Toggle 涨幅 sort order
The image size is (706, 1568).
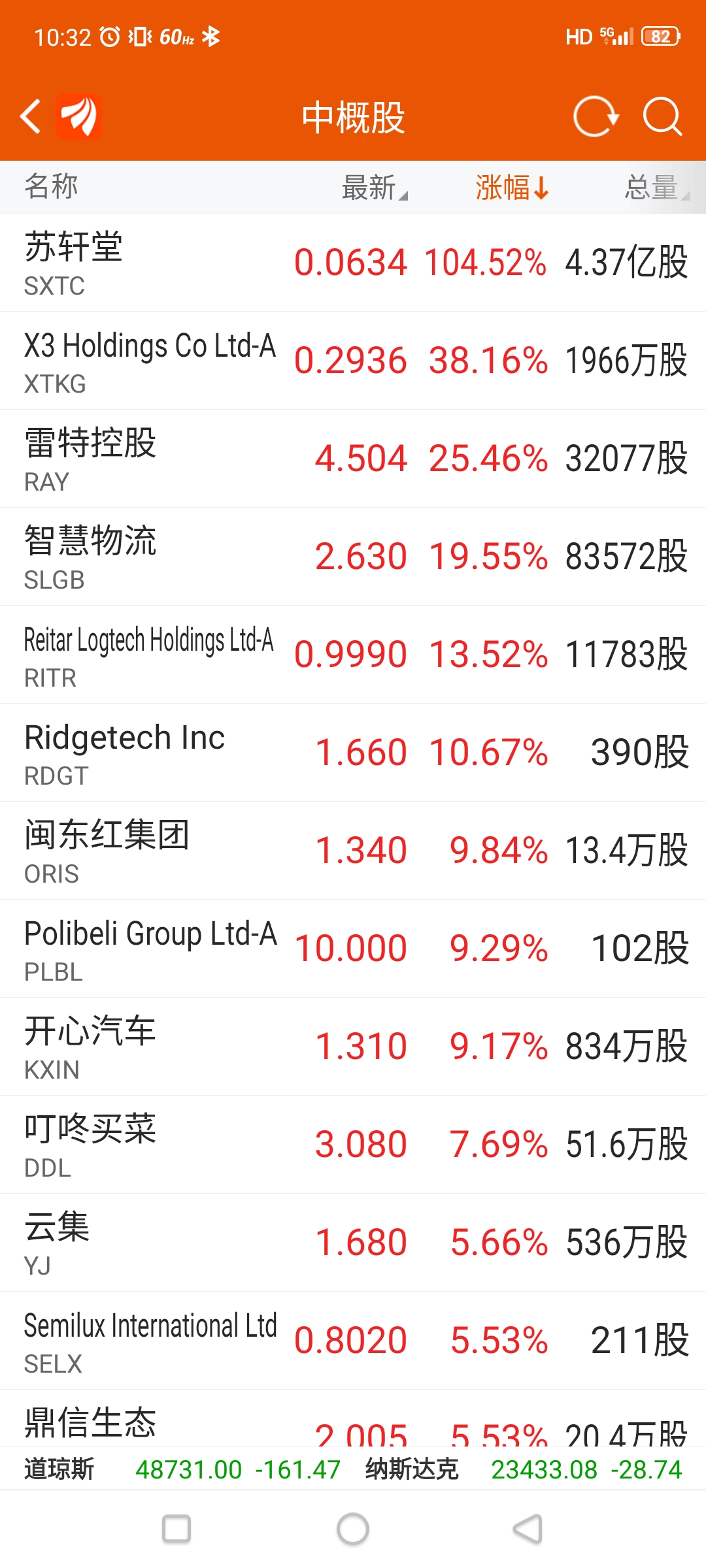coord(511,188)
